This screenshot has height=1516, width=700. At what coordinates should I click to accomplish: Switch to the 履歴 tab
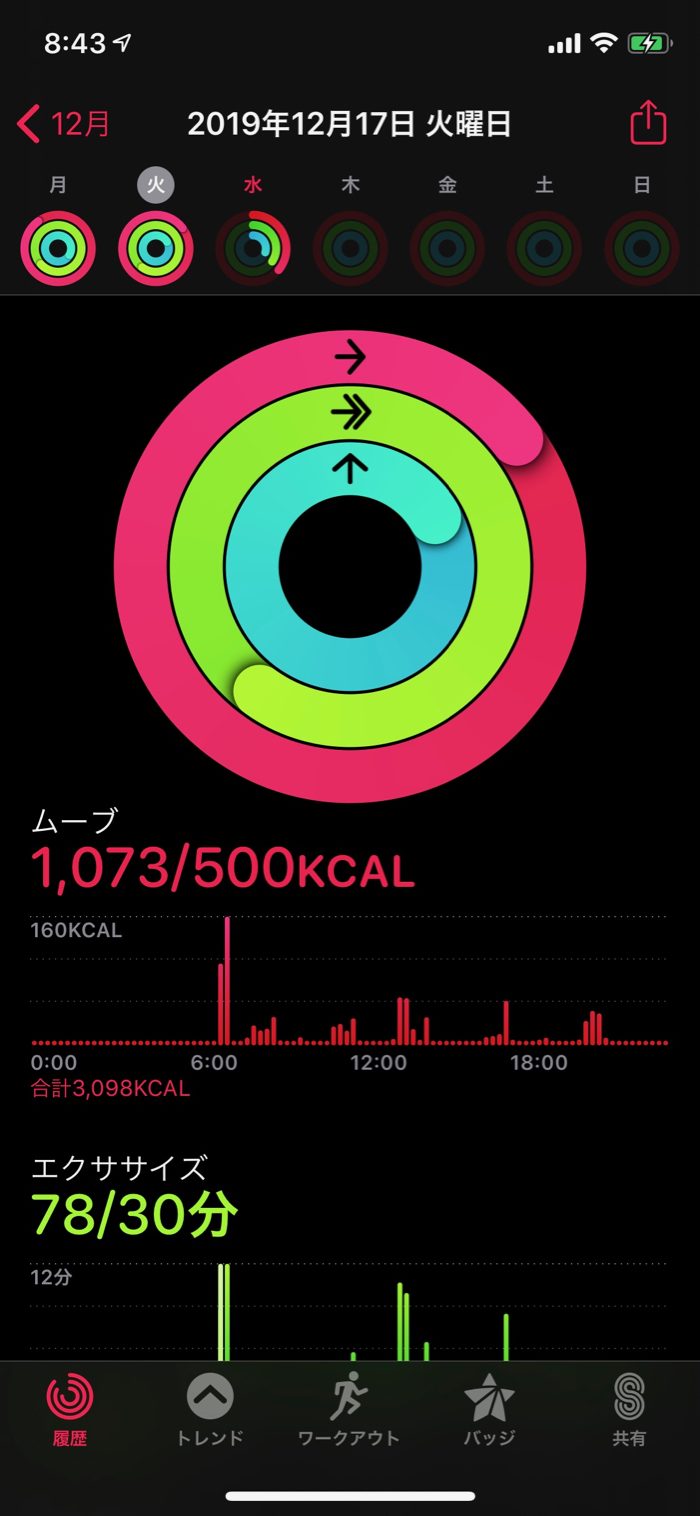click(70, 1409)
